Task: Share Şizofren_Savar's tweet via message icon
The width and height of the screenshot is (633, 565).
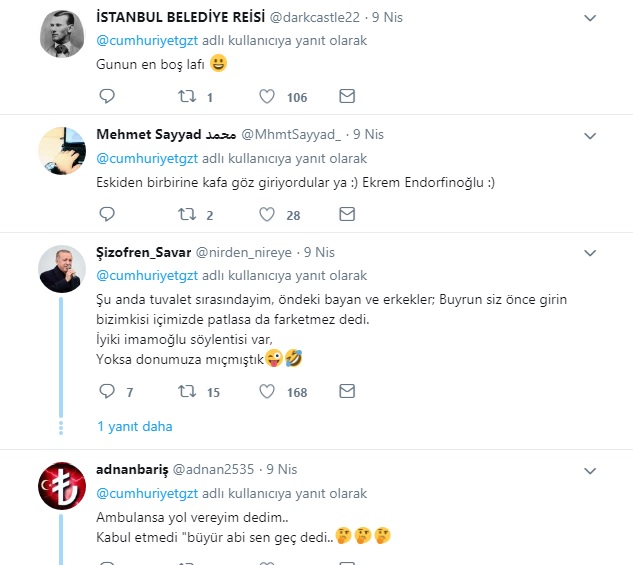Action: tap(347, 393)
